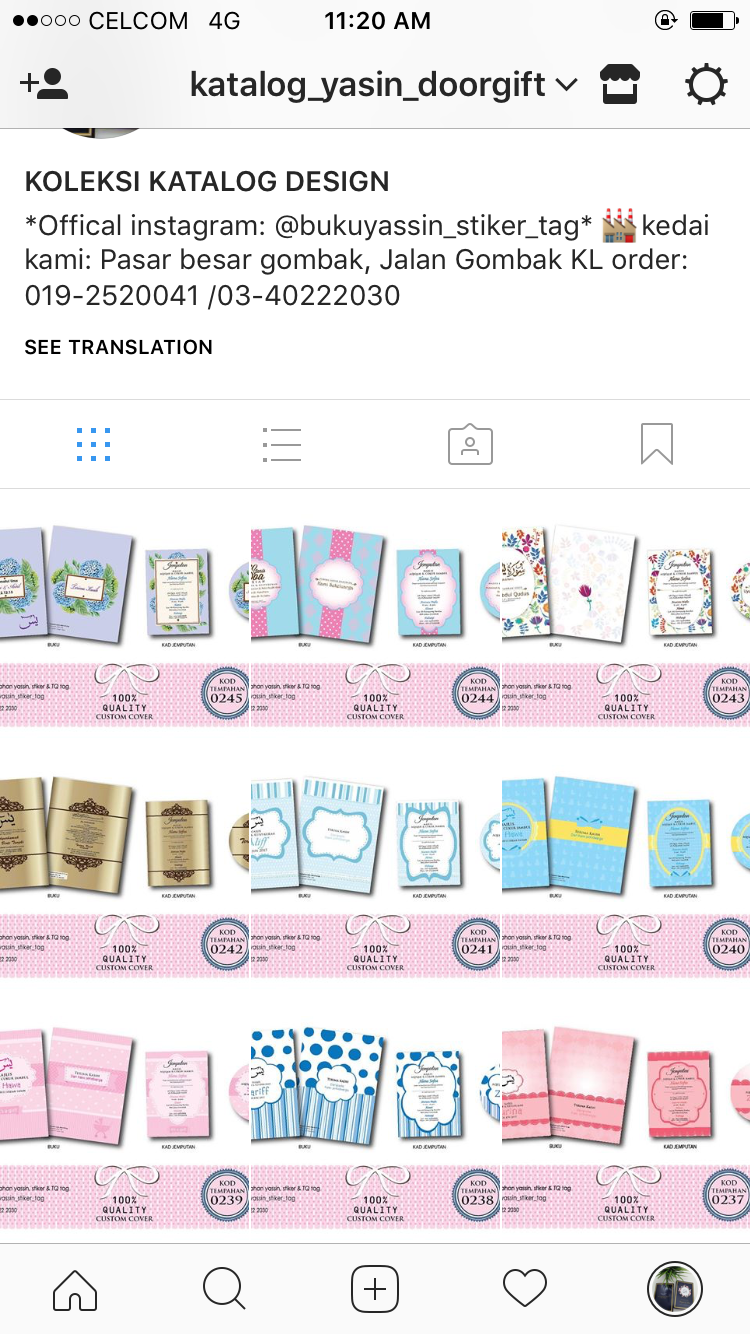
Task: Open saved posts bookmark tab
Action: click(x=657, y=444)
